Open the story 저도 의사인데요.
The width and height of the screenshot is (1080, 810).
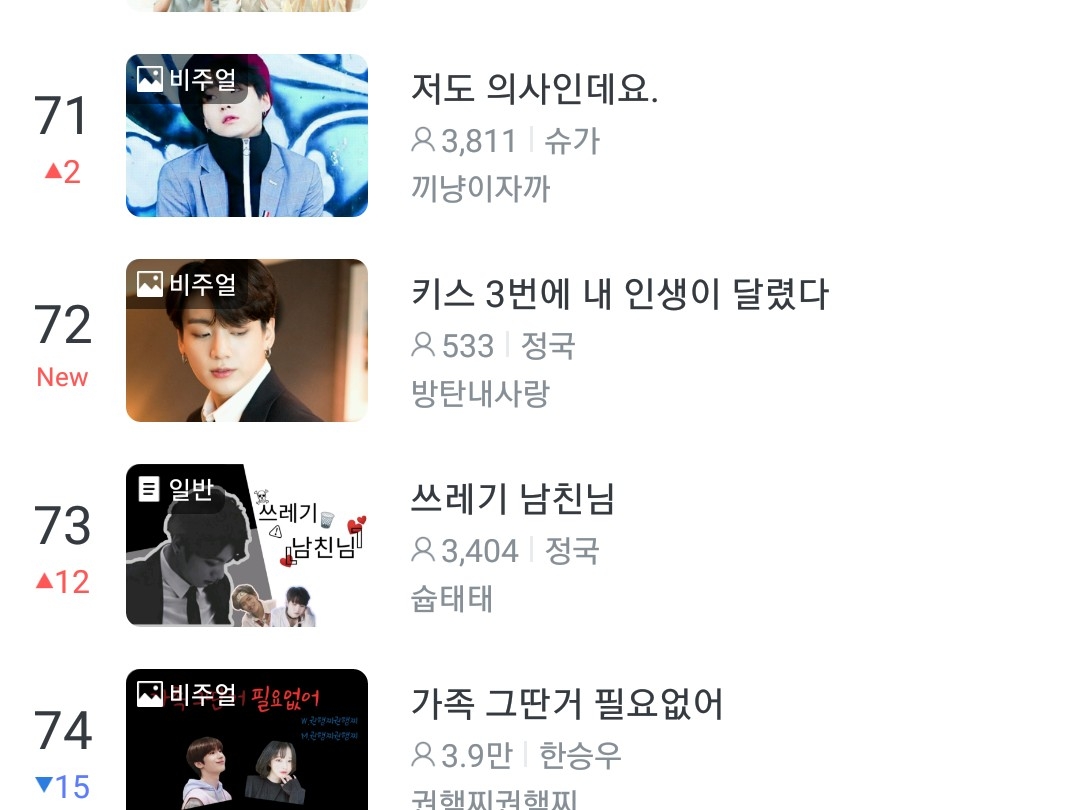[x=534, y=89]
